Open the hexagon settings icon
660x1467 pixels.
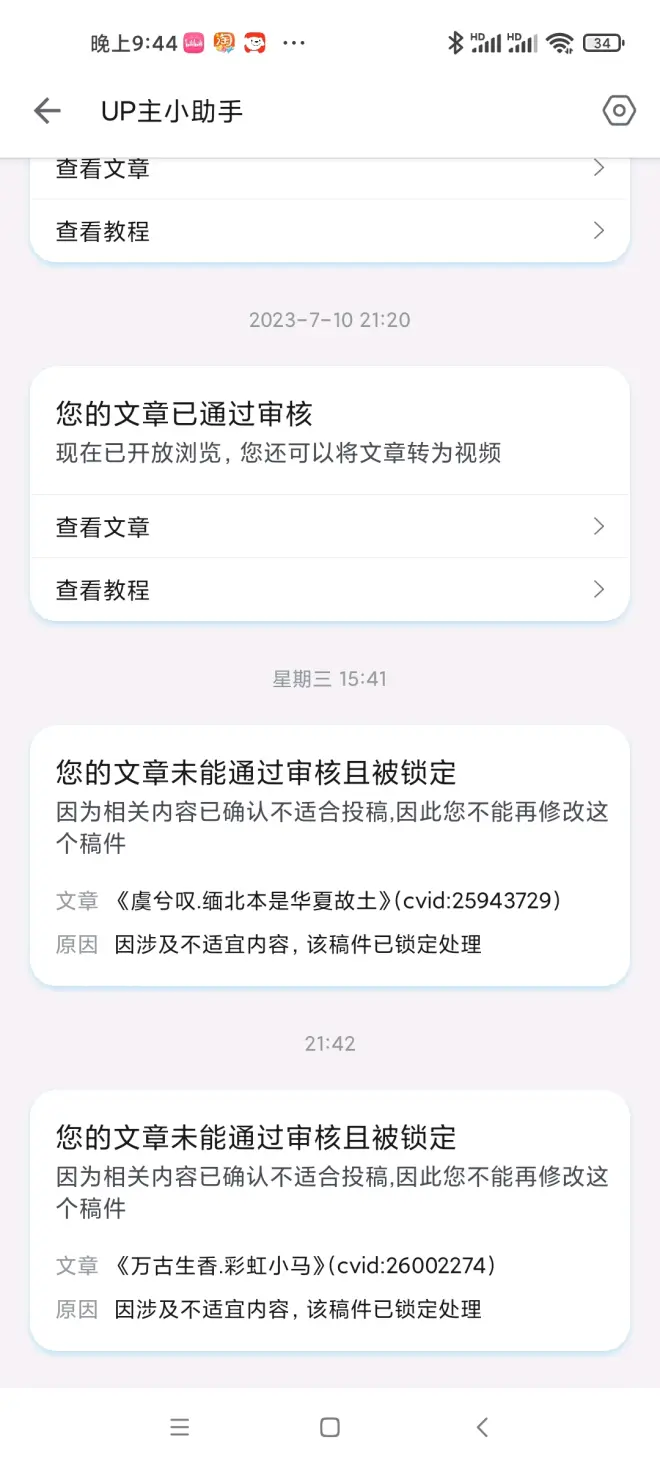click(x=619, y=111)
